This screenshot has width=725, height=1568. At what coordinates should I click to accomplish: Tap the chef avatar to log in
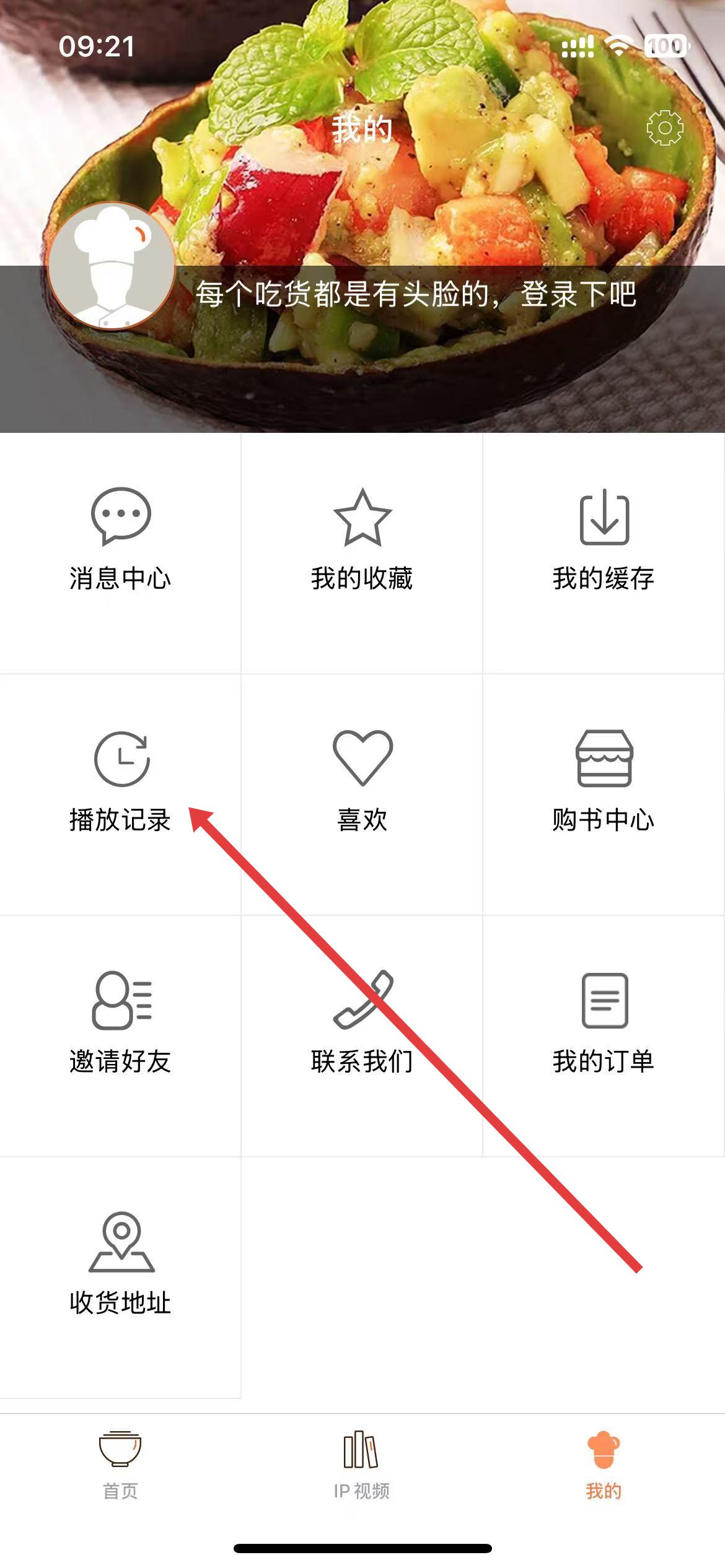112,266
